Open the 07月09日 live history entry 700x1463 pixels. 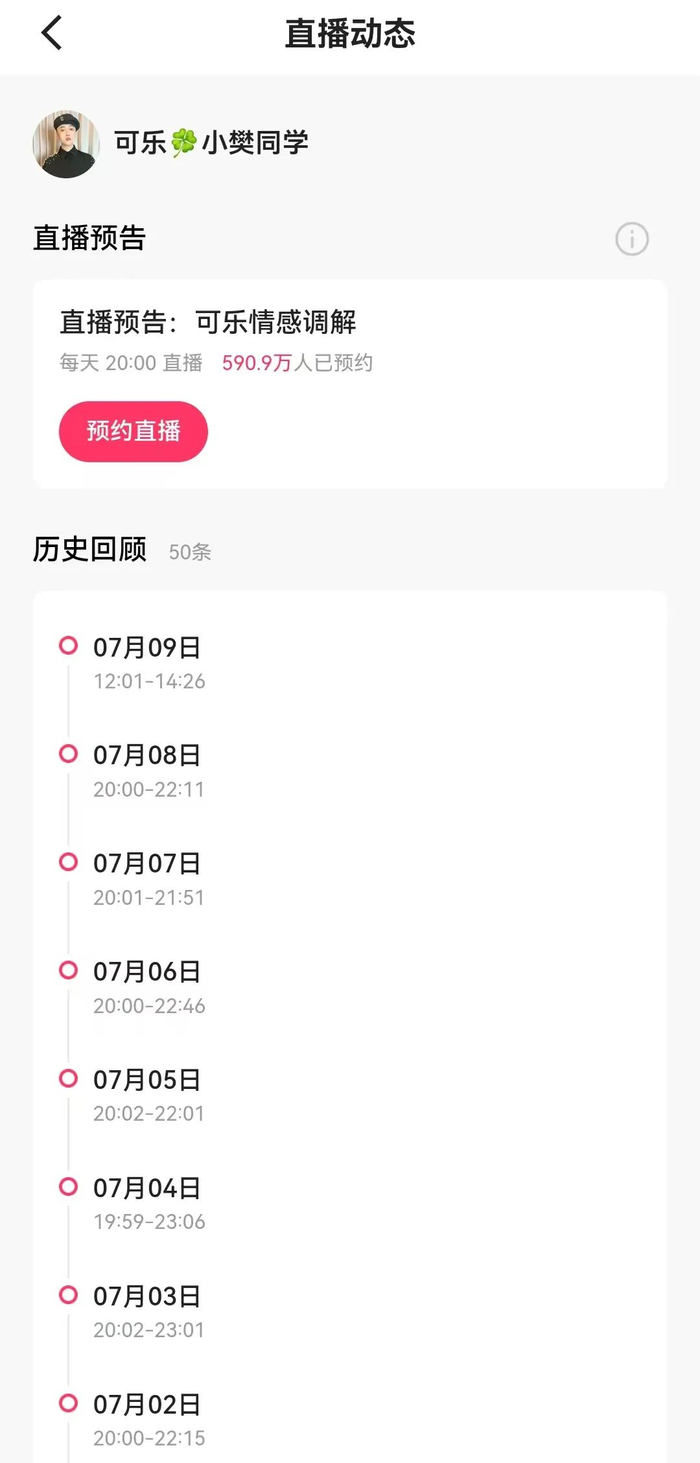(148, 662)
